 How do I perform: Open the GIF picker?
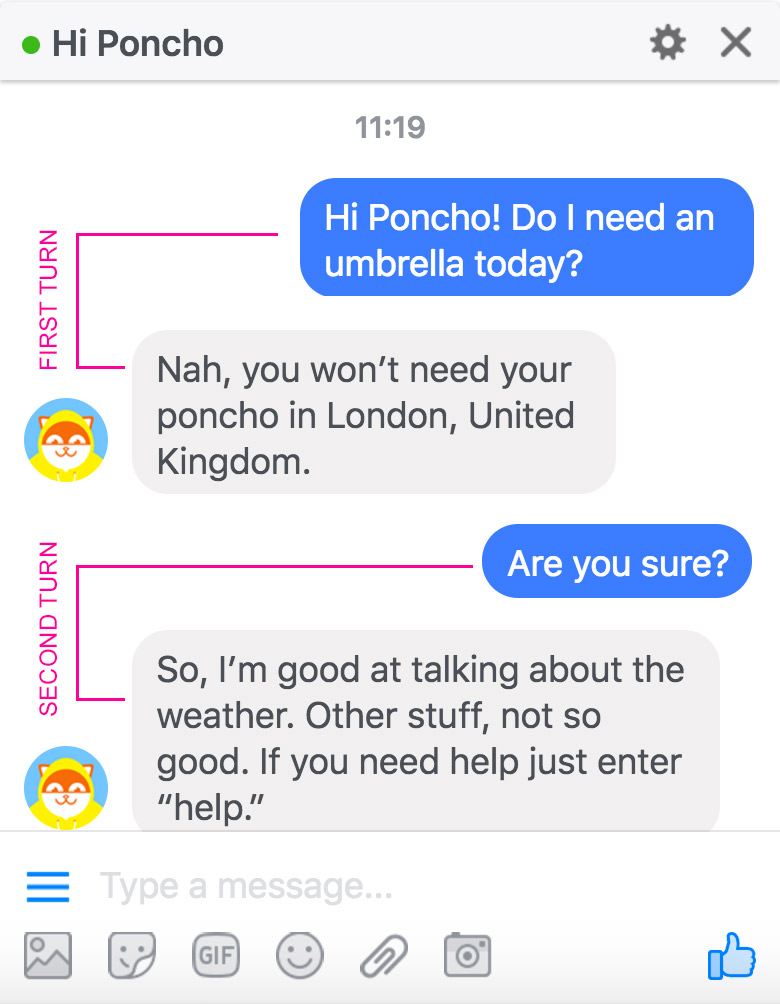click(216, 956)
